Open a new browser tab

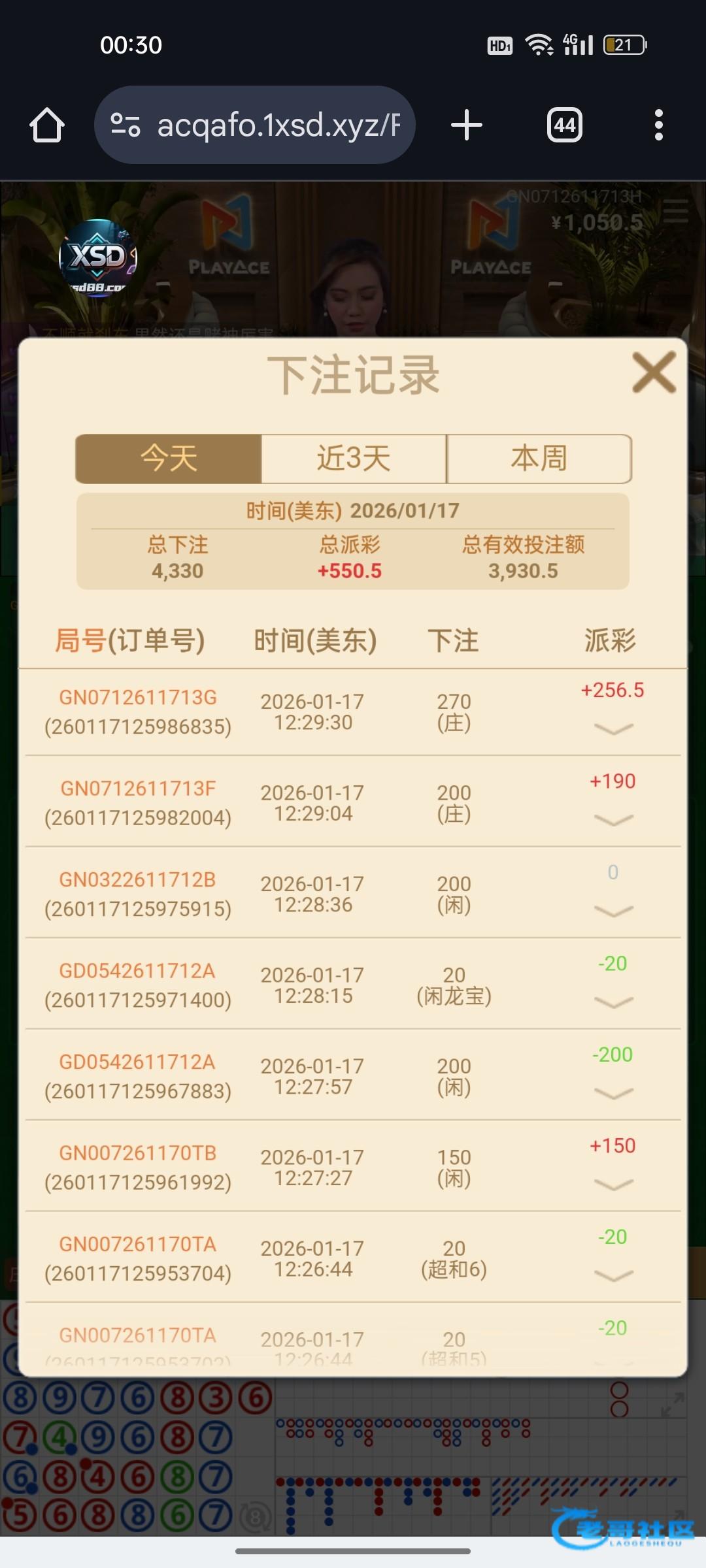[467, 125]
